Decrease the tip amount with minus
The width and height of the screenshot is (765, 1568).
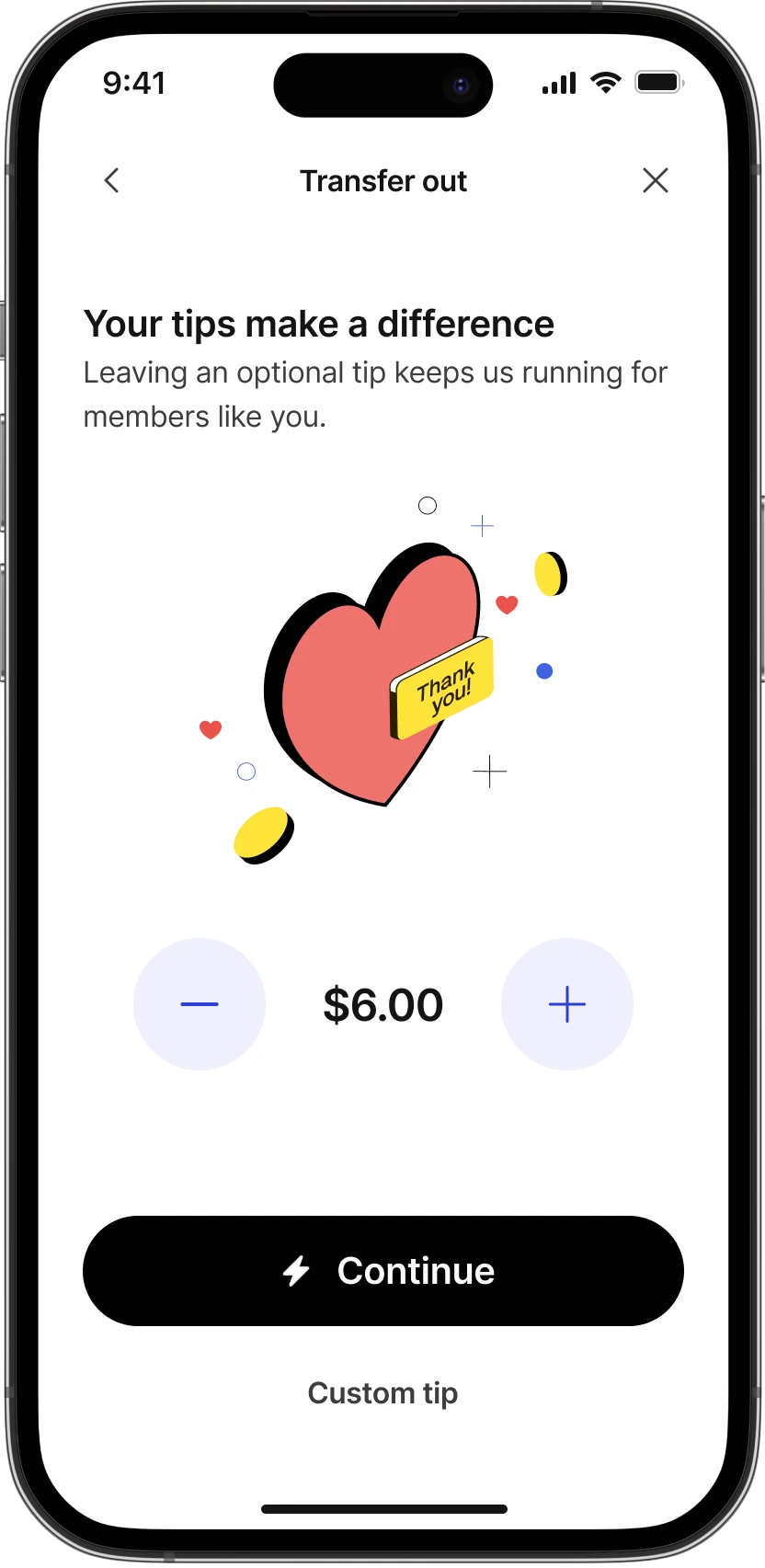click(x=200, y=1004)
